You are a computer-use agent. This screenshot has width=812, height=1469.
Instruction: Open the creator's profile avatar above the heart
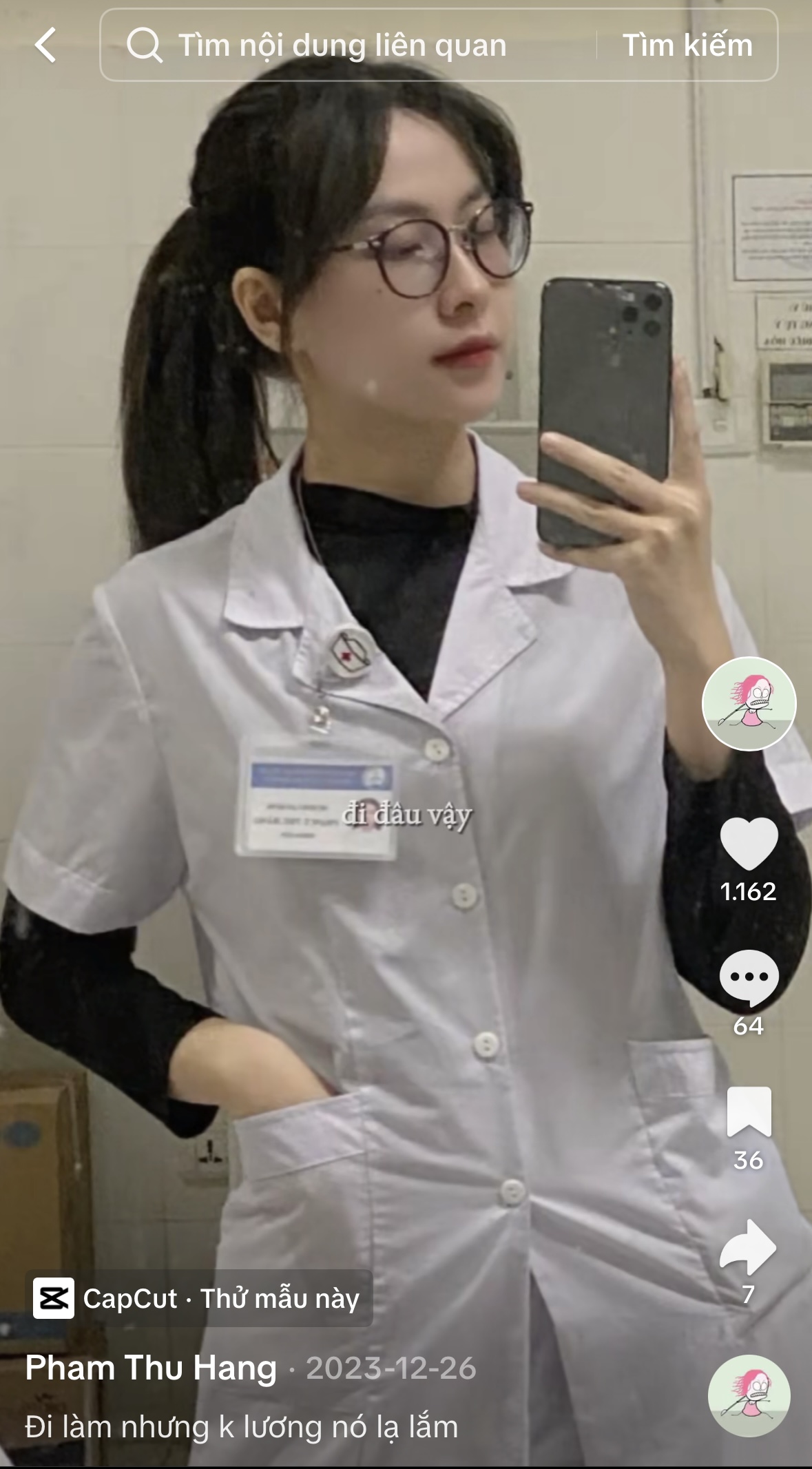(x=749, y=703)
